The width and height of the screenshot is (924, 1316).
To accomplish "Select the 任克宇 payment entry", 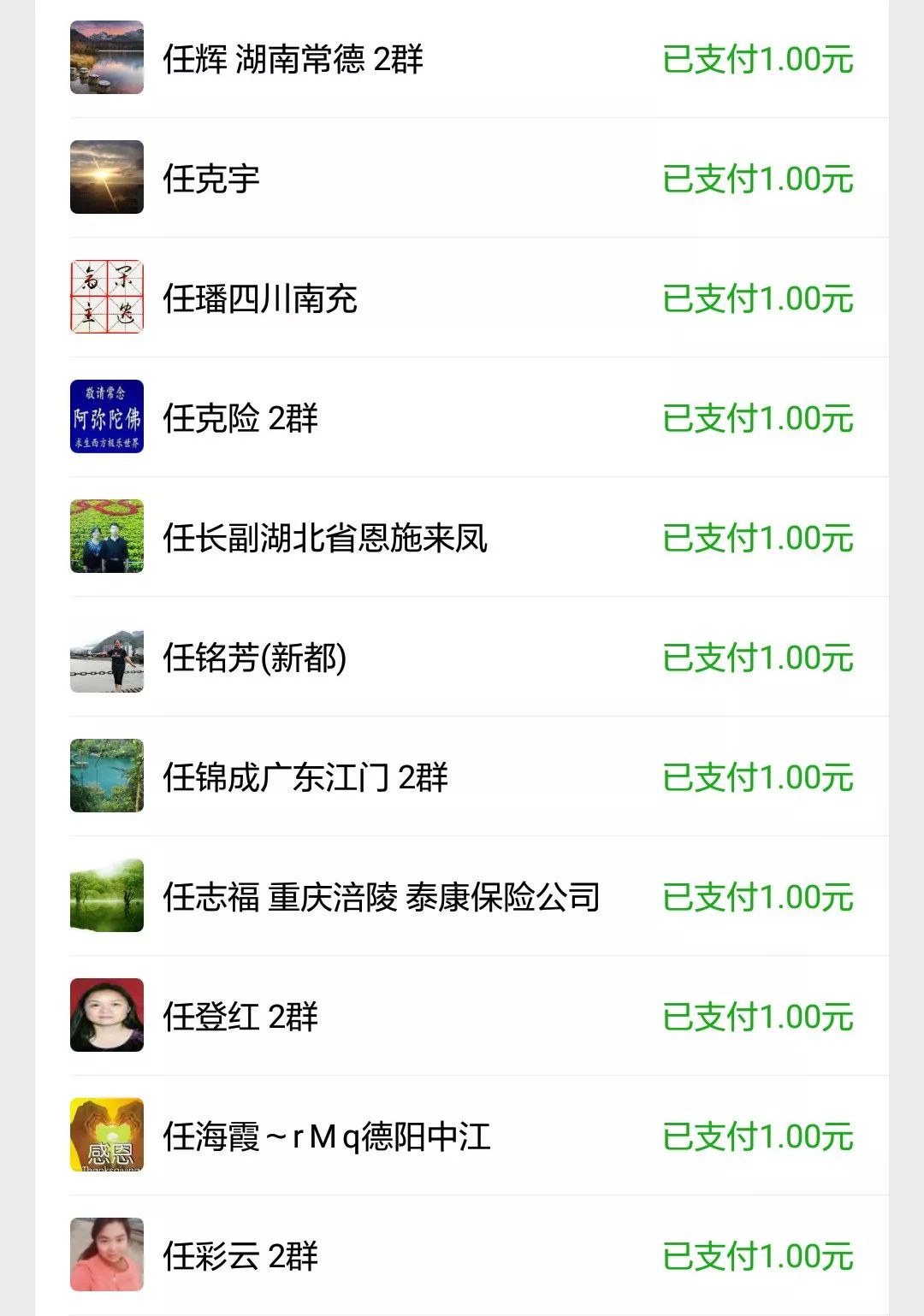I will [x=211, y=179].
